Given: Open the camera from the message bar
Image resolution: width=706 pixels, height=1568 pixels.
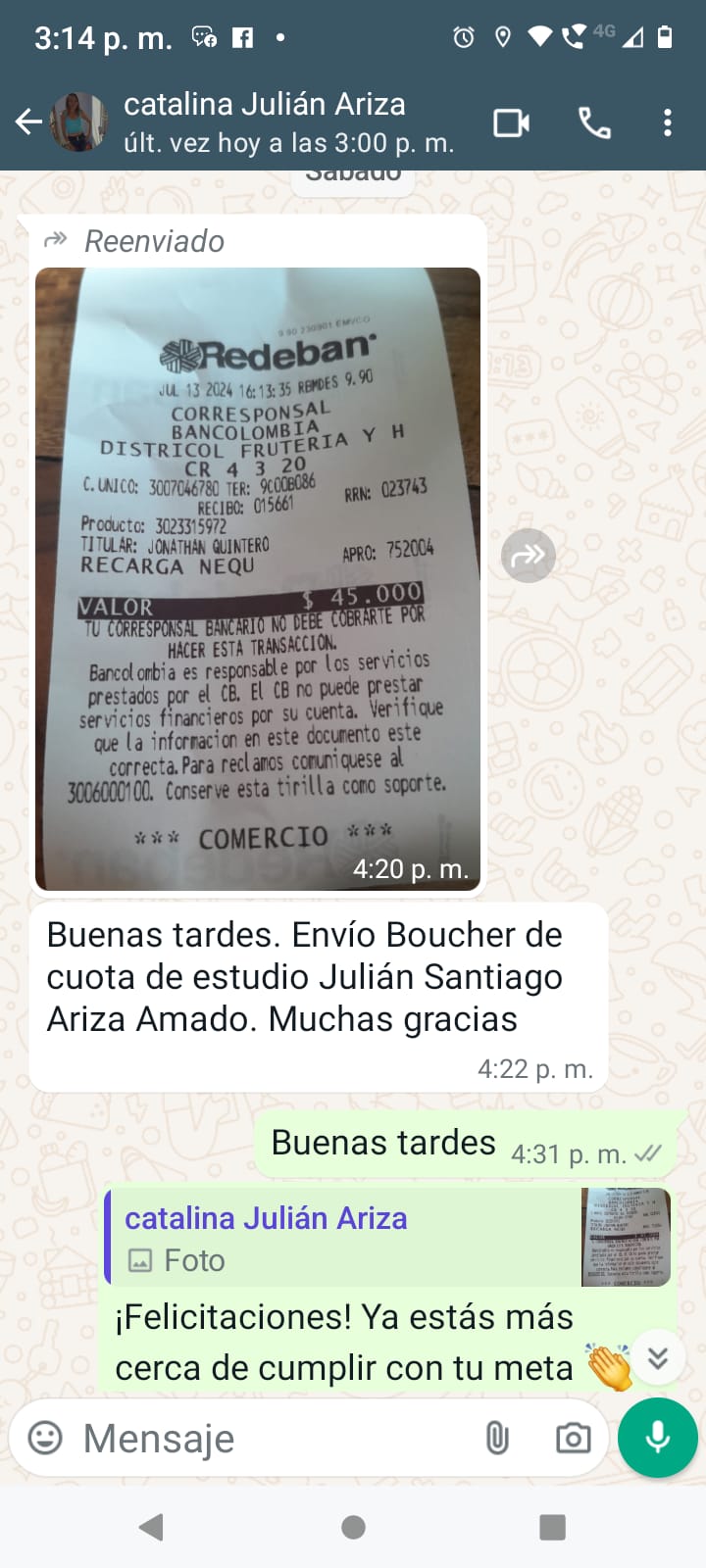Looking at the screenshot, I should [x=573, y=1438].
